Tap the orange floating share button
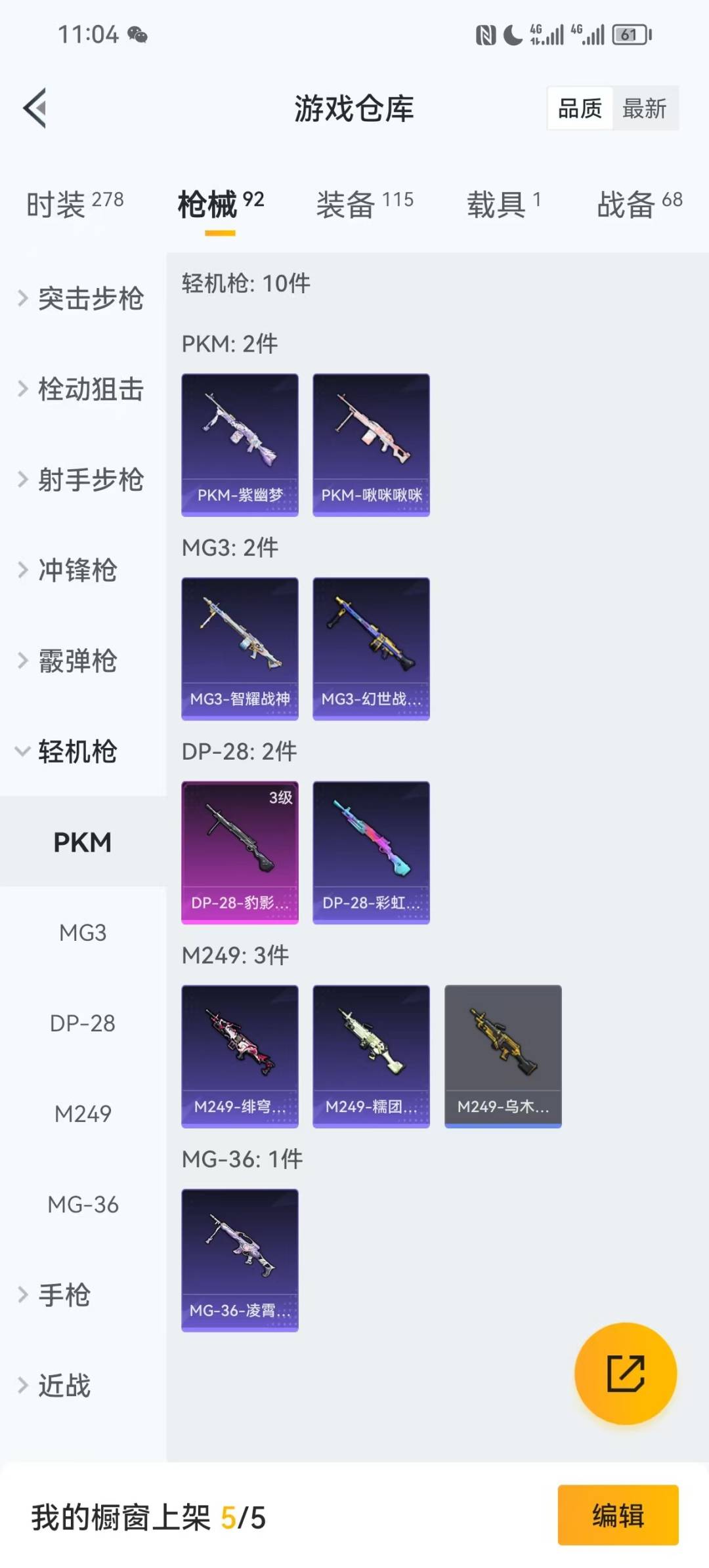 coord(625,1373)
